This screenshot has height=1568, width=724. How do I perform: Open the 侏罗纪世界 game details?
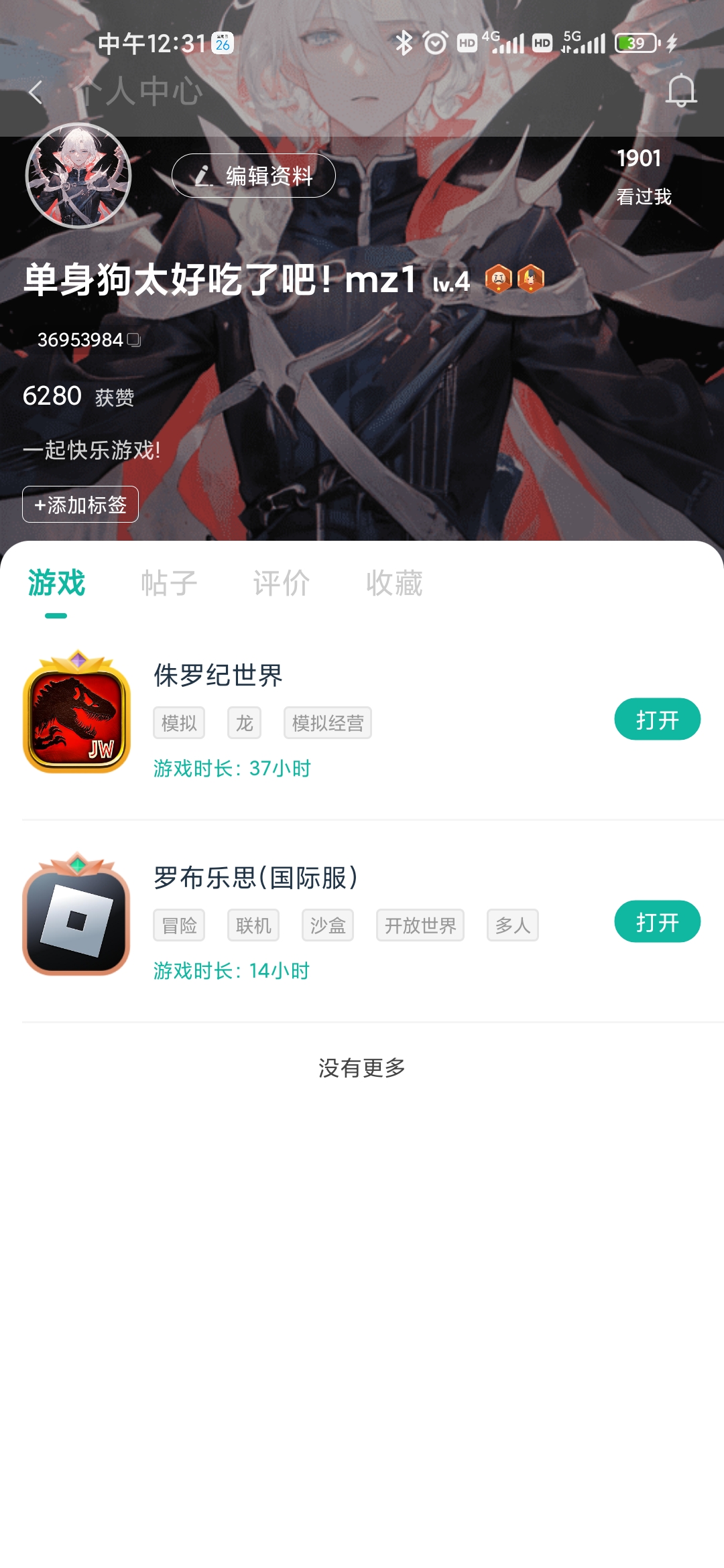pyautogui.click(x=219, y=675)
